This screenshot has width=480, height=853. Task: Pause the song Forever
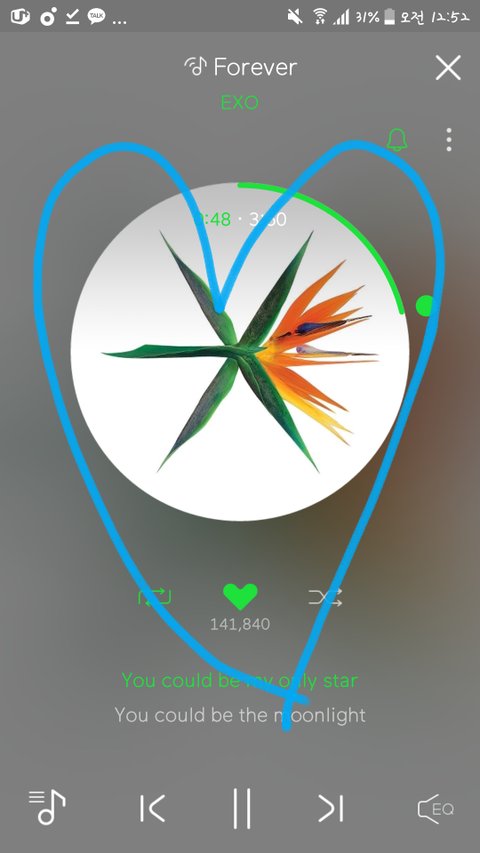tap(242, 808)
